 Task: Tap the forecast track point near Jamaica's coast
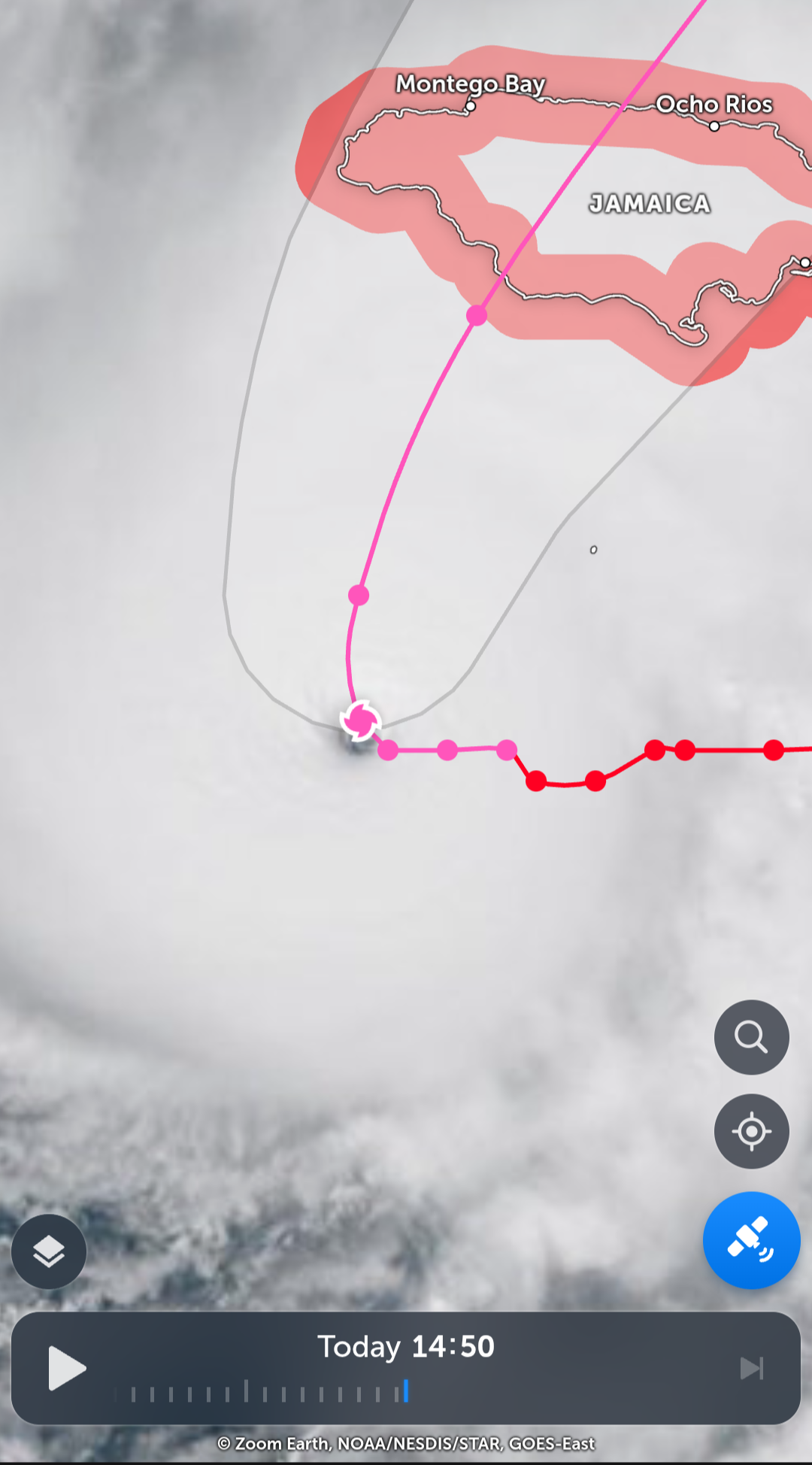[x=477, y=315]
